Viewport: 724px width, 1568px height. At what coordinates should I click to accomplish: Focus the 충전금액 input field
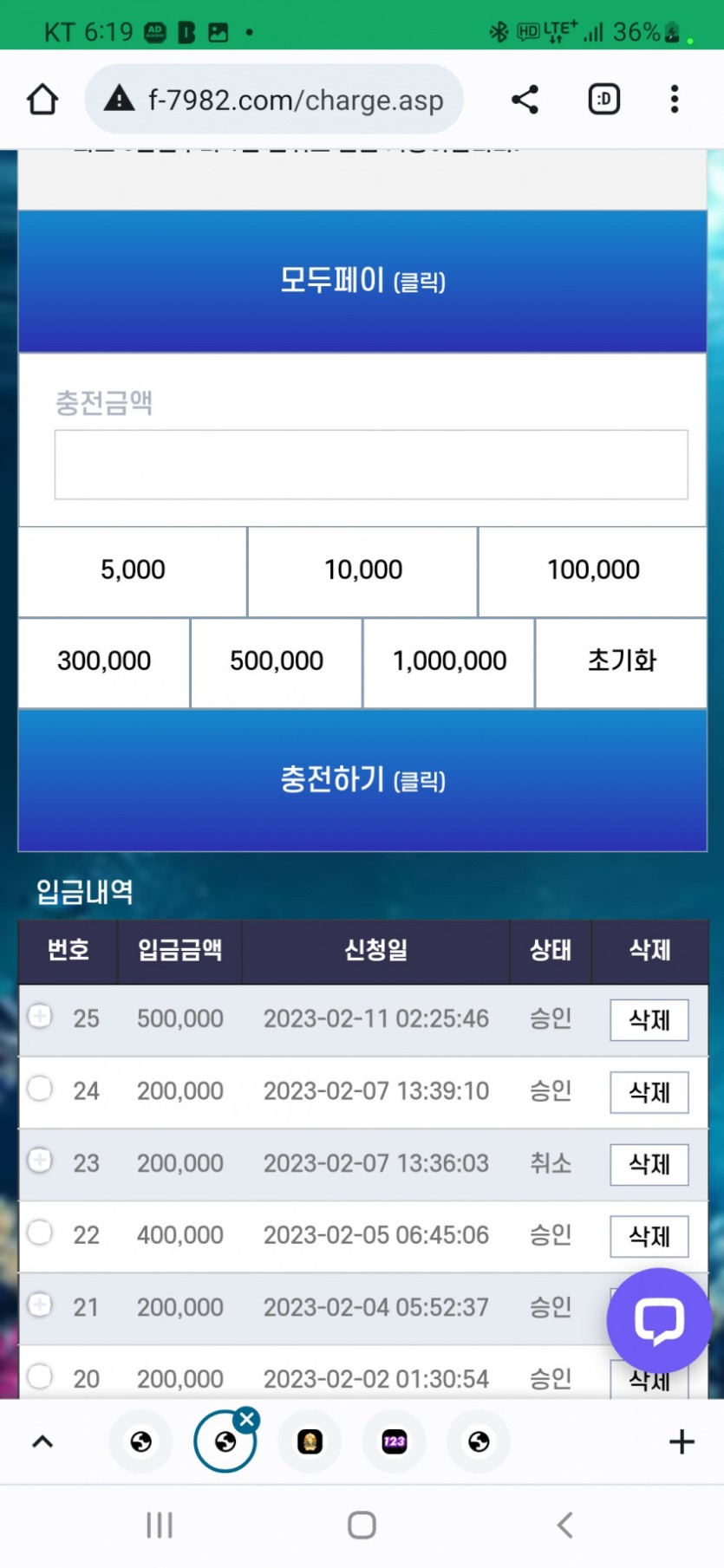click(371, 465)
